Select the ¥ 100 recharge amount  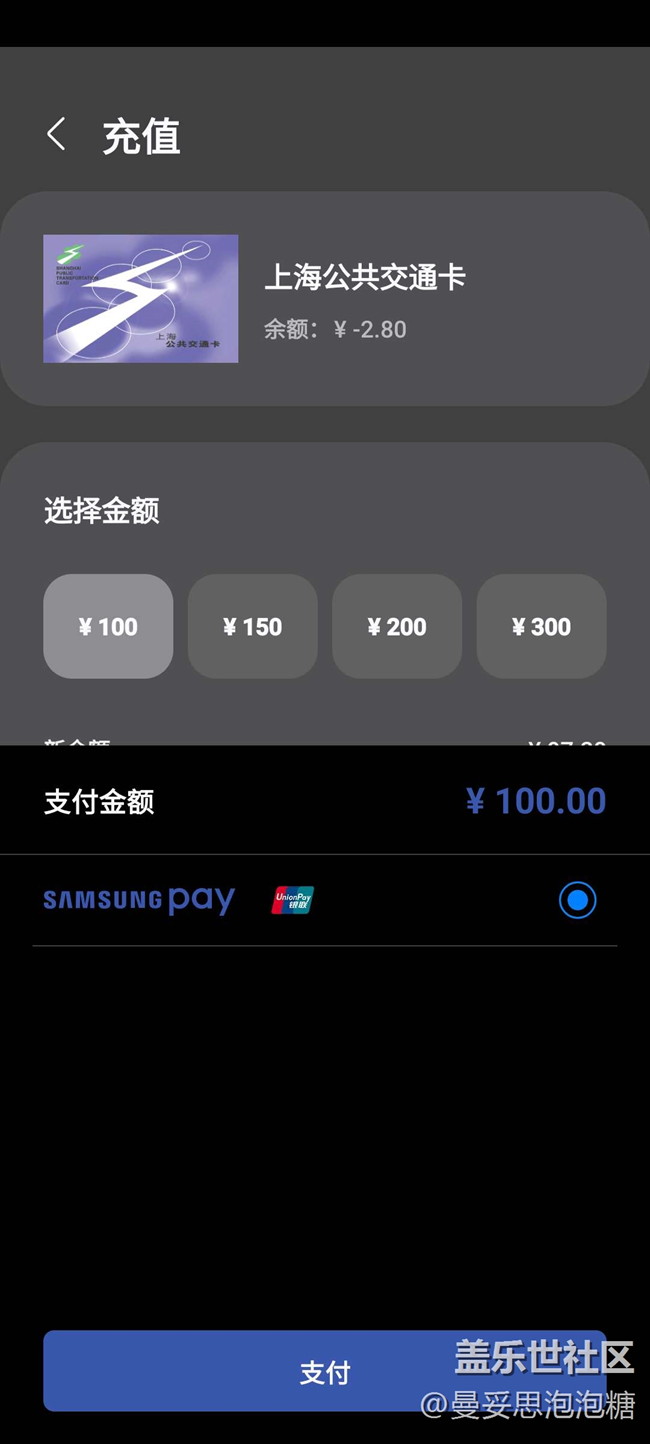108,626
